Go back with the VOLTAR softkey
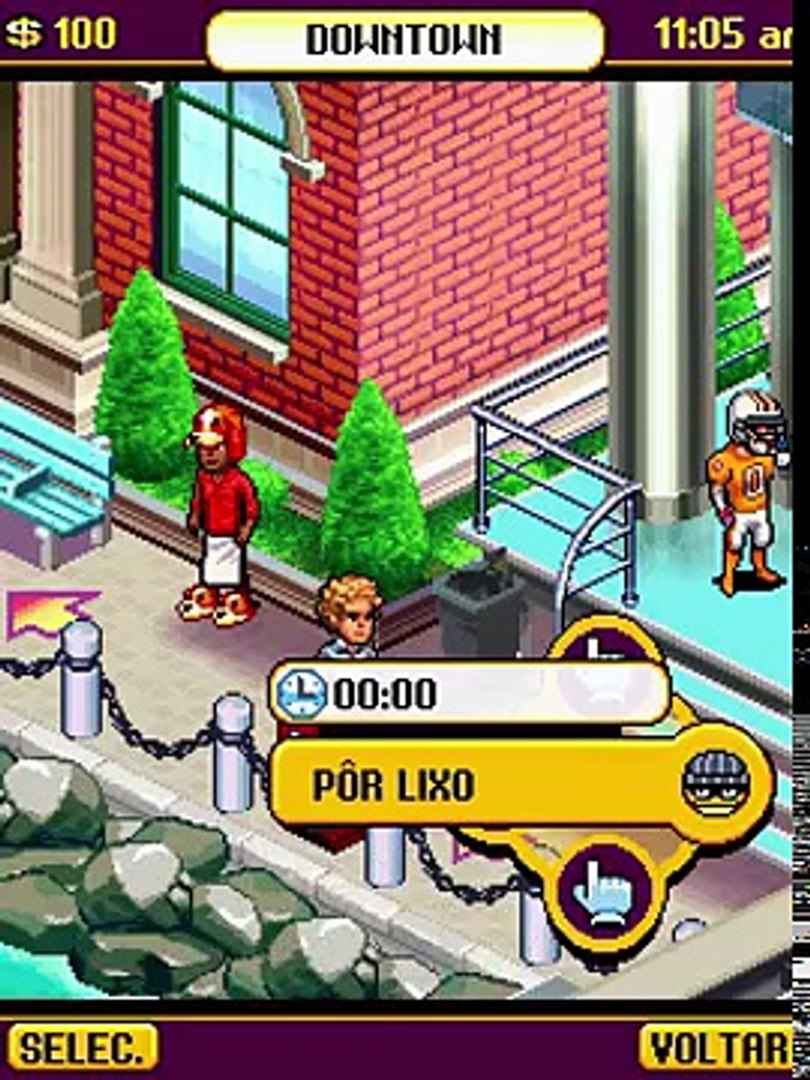This screenshot has height=1080, width=810. coord(716,1047)
